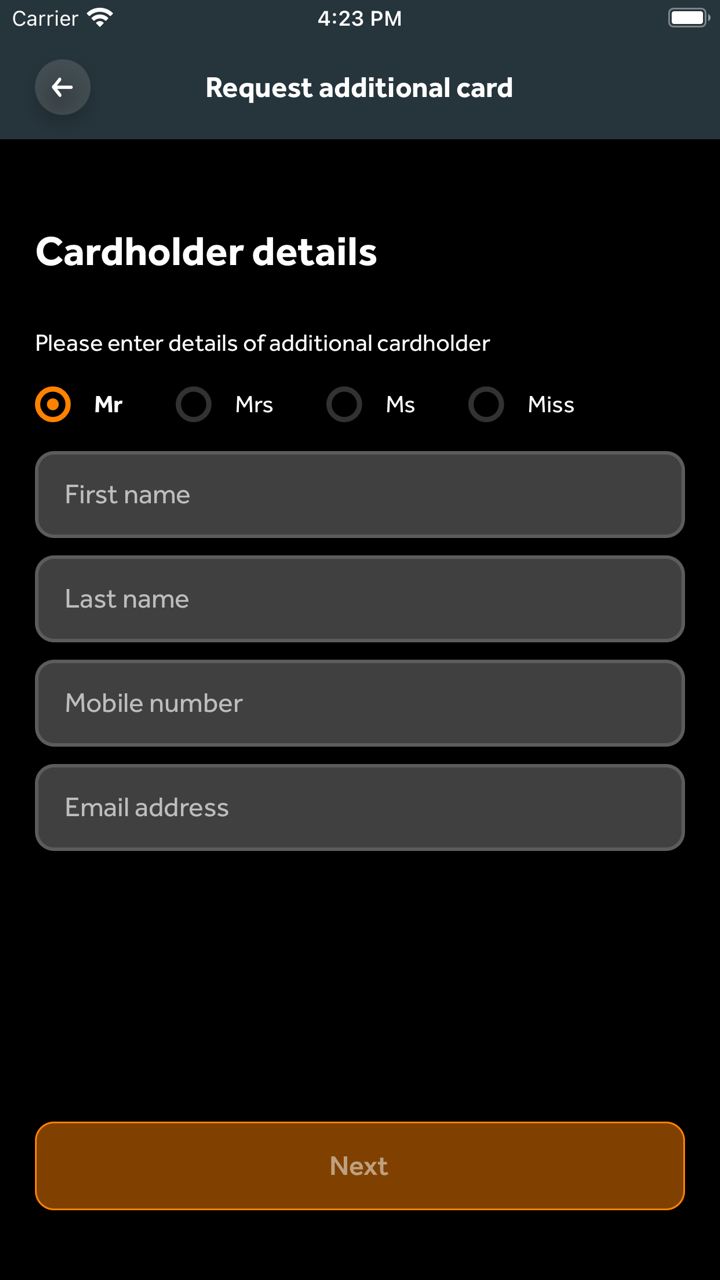Viewport: 720px width, 1280px height.
Task: Select the Mr title option
Action: coord(53,405)
